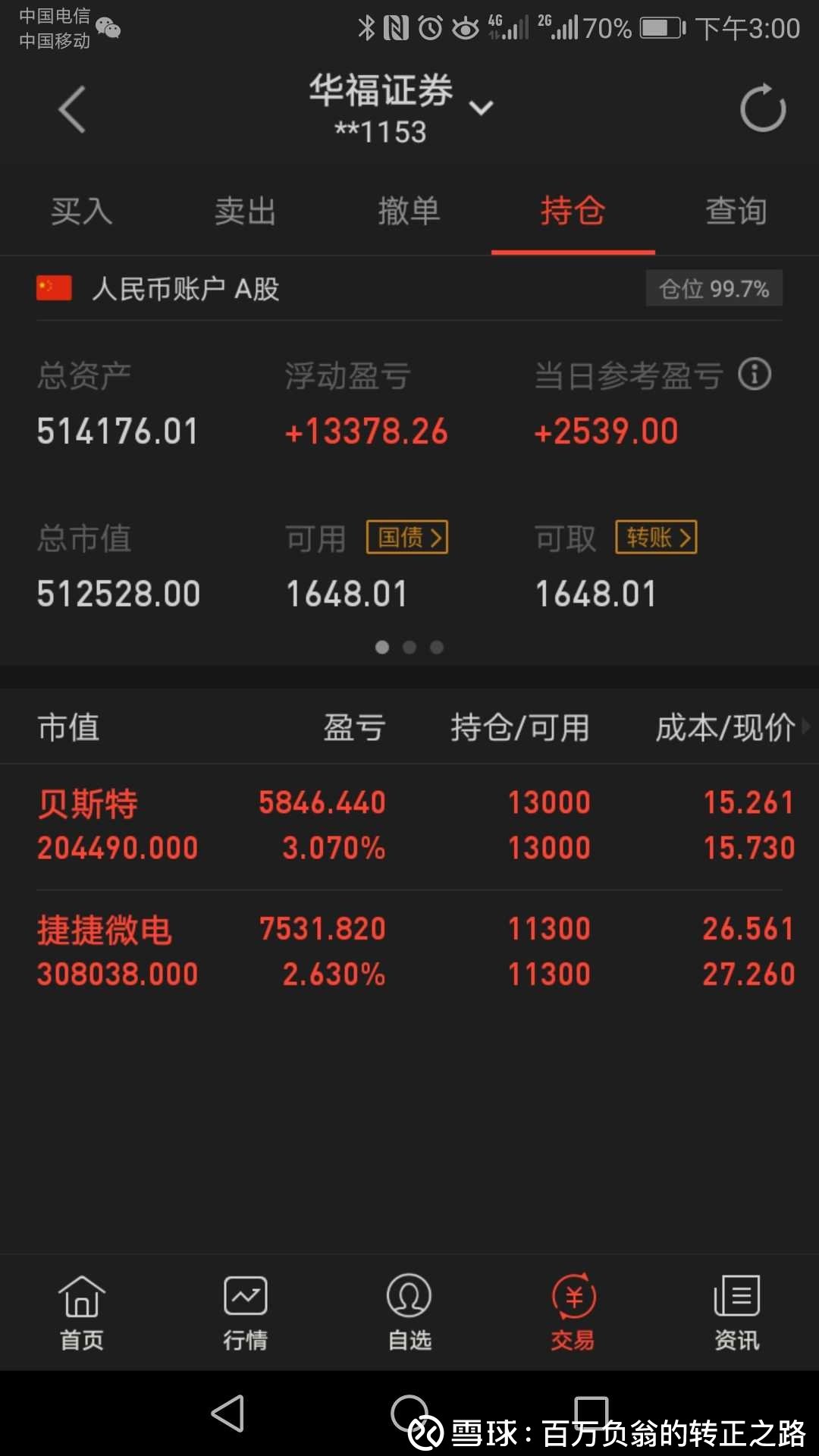The width and height of the screenshot is (819, 1456).
Task: Expand the 华福证券 account dropdown
Action: pyautogui.click(x=481, y=108)
